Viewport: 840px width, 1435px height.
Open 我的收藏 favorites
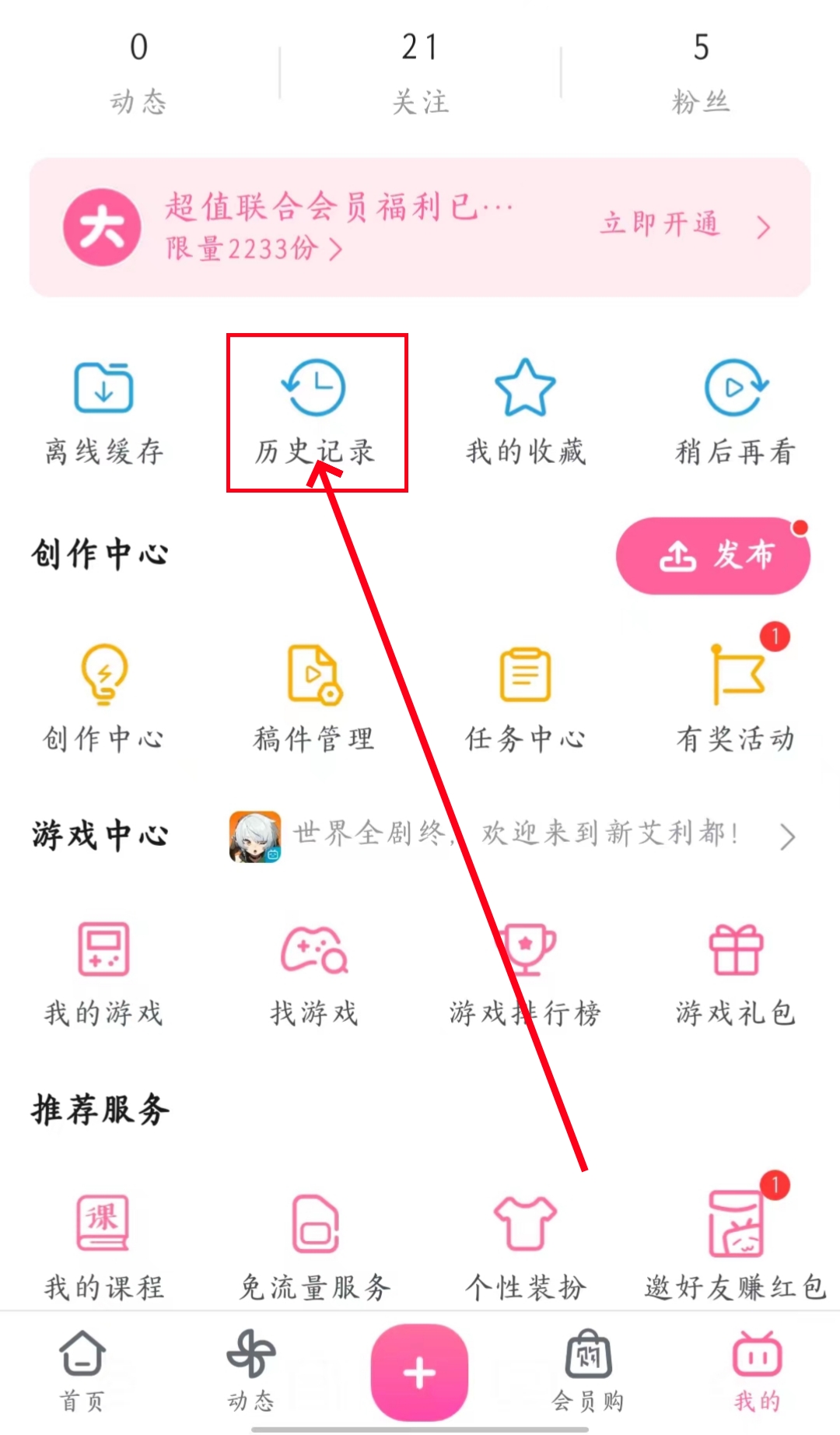coord(526,411)
